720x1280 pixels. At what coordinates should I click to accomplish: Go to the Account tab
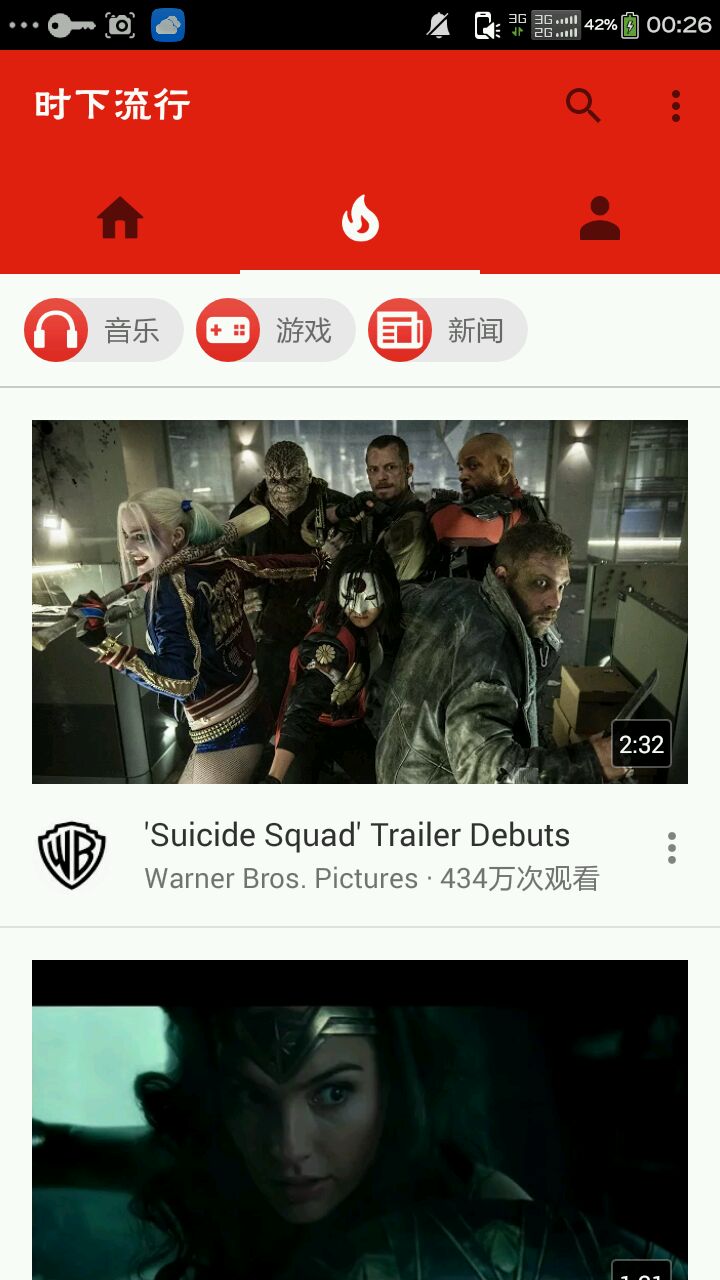coord(600,218)
